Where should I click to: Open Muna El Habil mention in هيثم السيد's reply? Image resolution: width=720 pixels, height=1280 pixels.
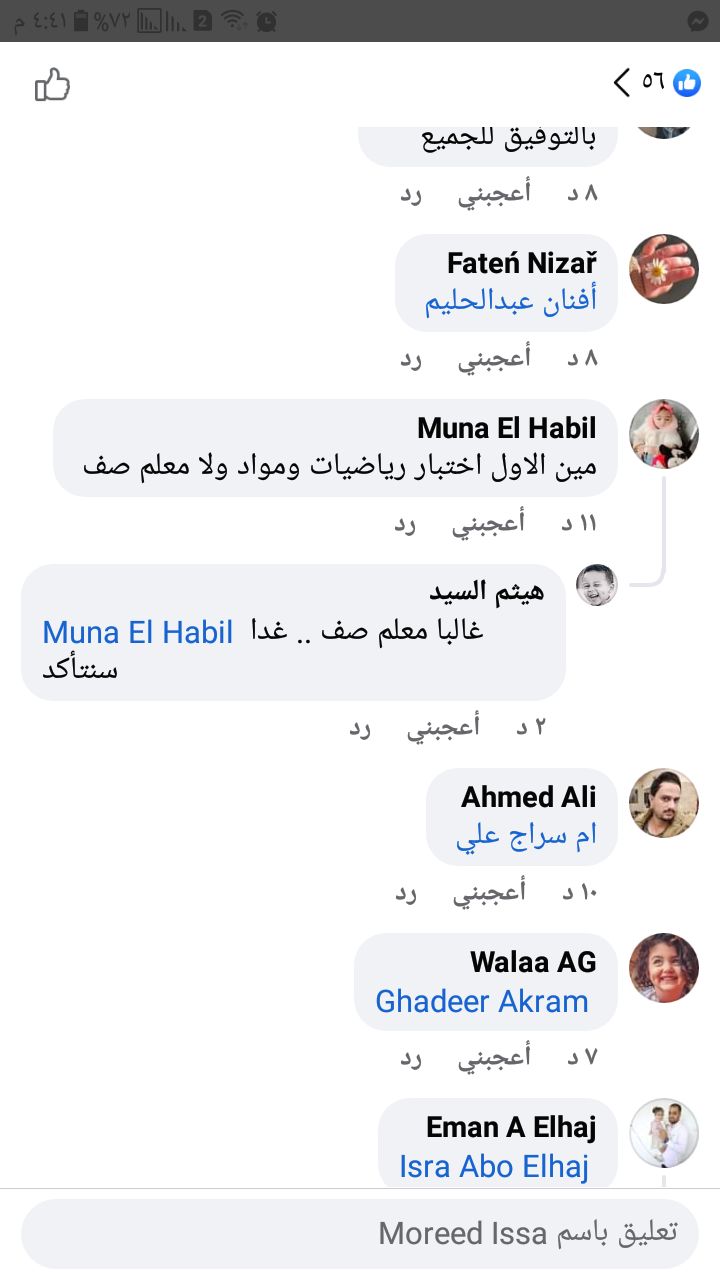click(x=138, y=632)
